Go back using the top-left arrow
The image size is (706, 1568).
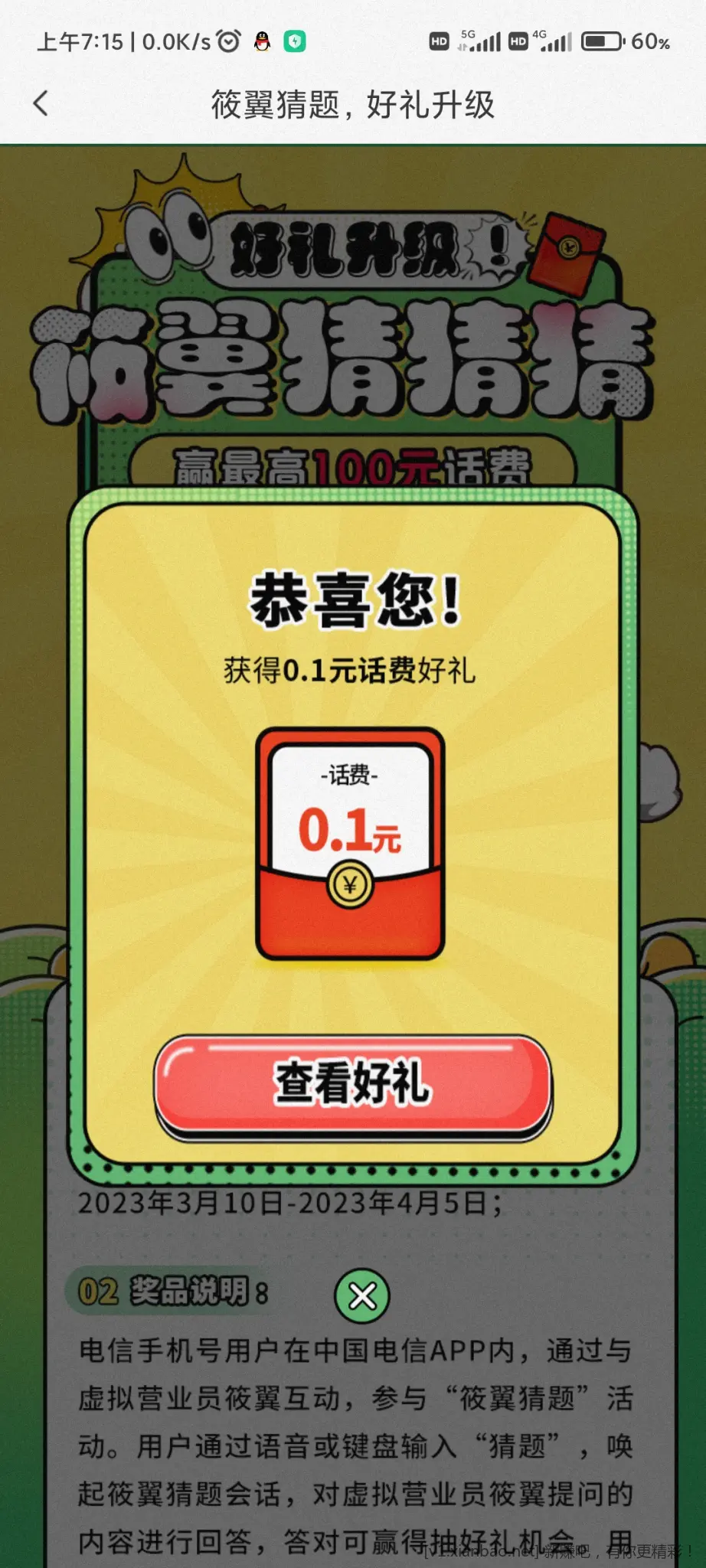point(41,103)
